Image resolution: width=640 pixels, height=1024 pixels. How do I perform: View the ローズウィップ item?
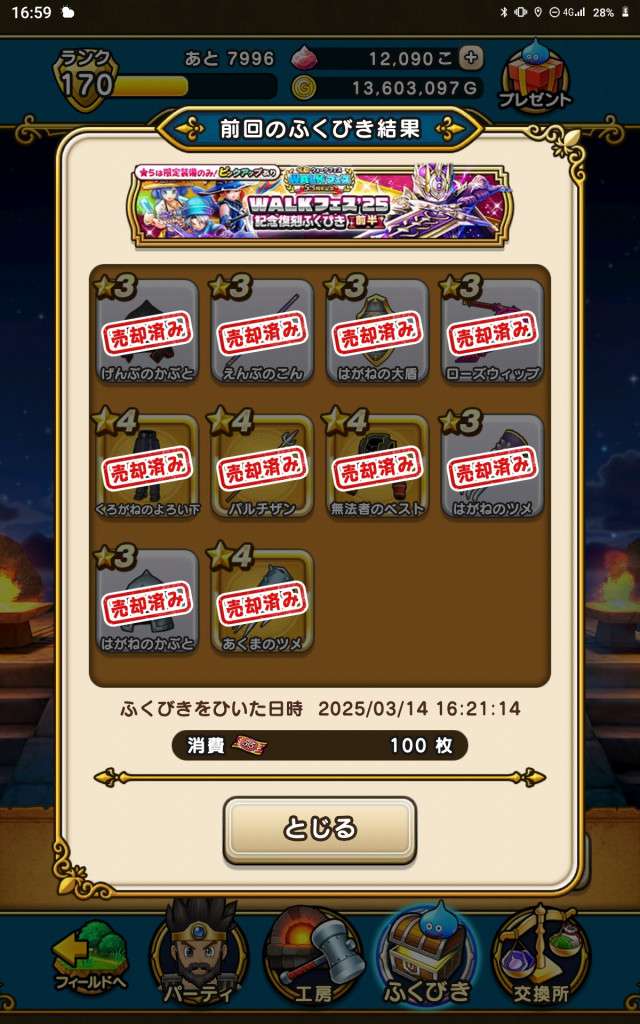(492, 330)
